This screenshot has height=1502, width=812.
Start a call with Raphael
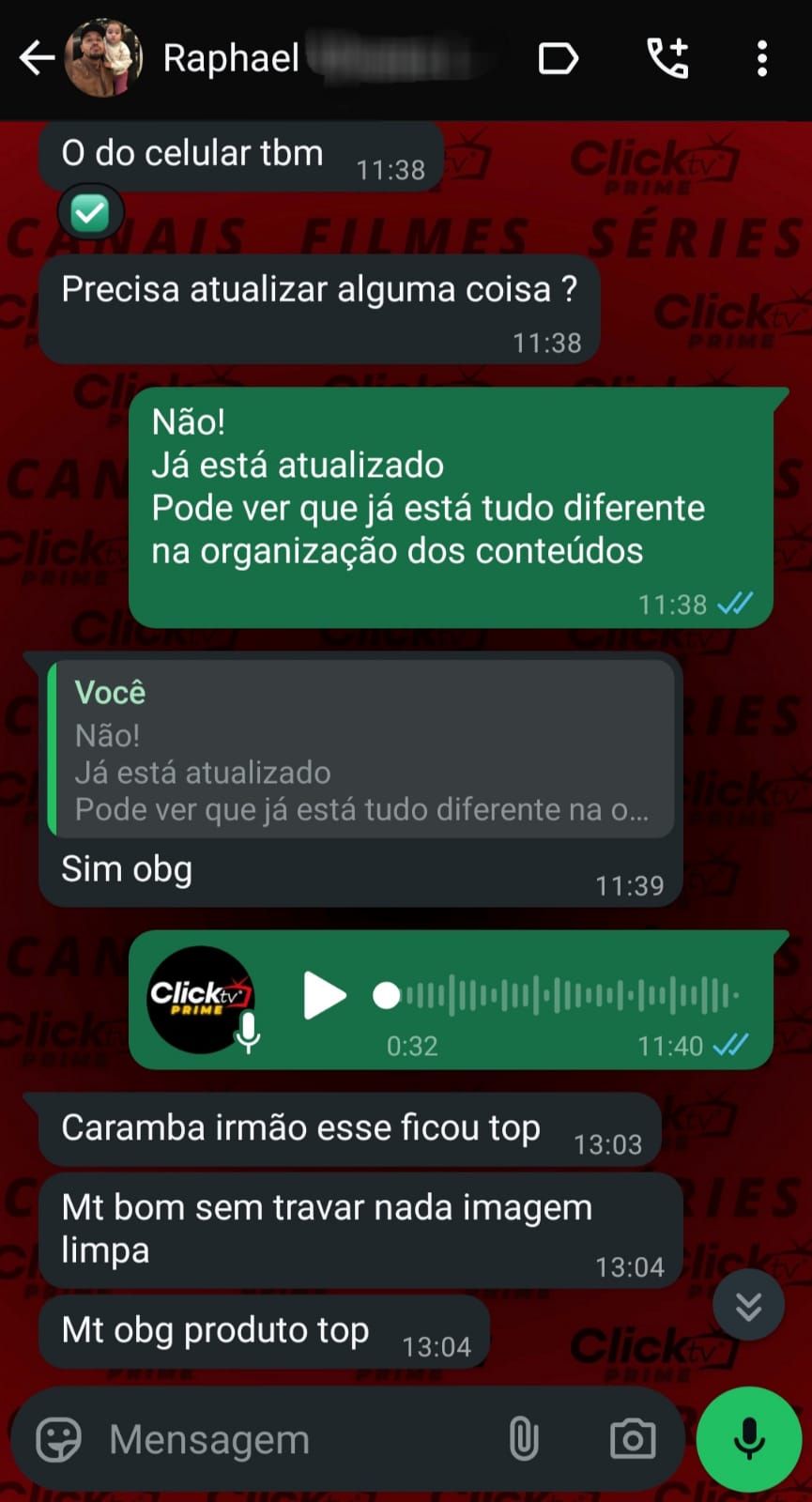667,58
